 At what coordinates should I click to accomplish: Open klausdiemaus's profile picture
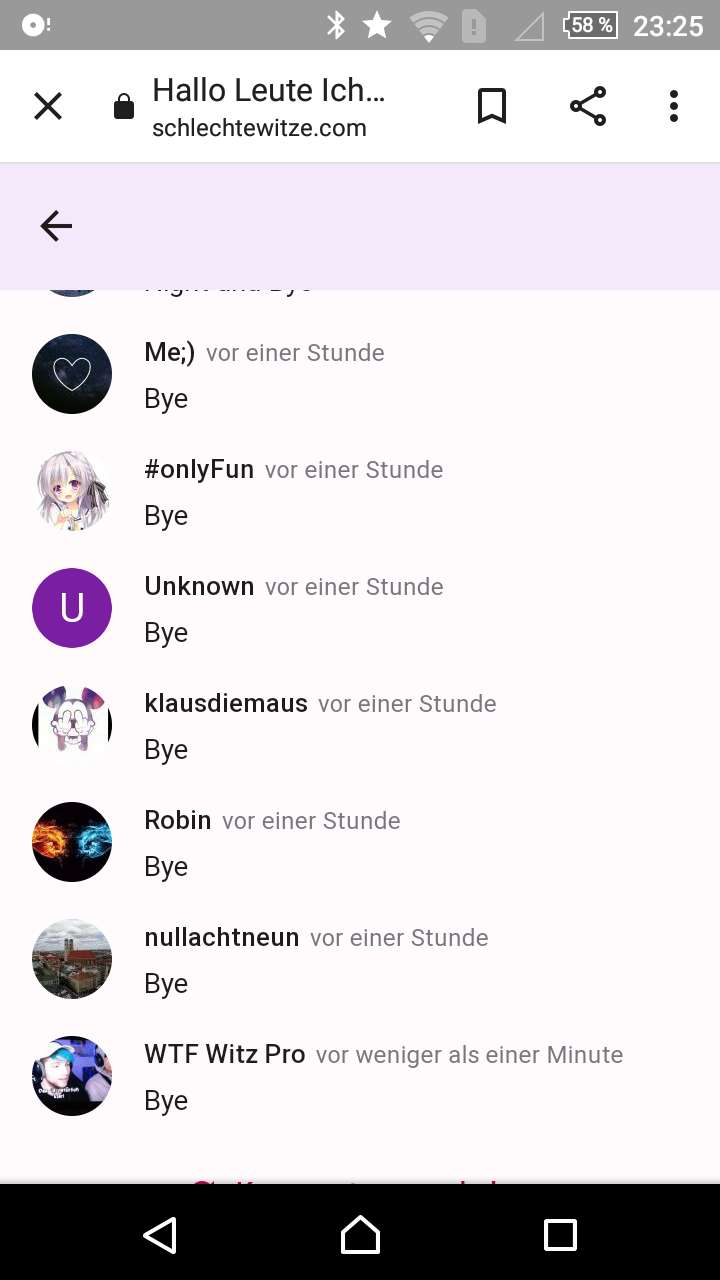click(x=72, y=725)
